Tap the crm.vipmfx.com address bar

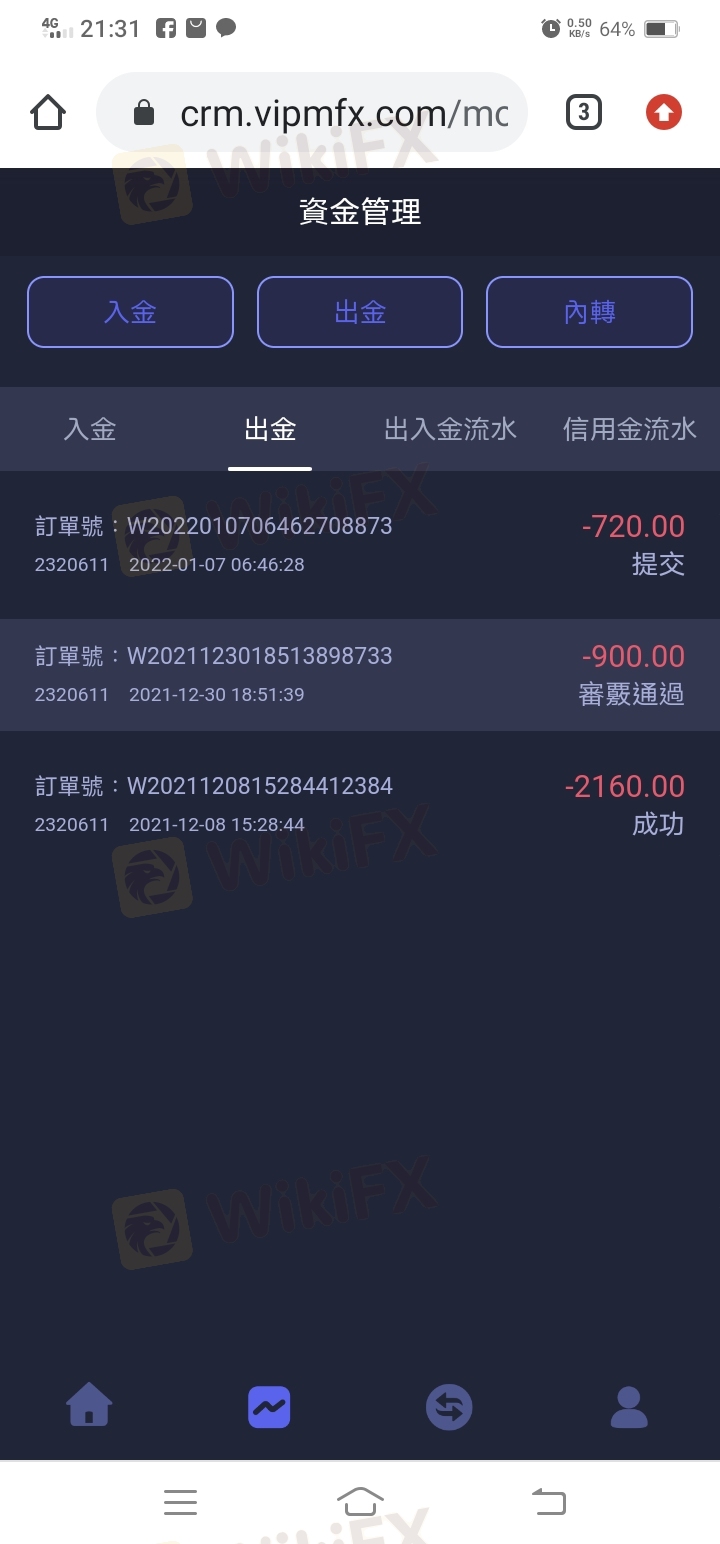[312, 112]
